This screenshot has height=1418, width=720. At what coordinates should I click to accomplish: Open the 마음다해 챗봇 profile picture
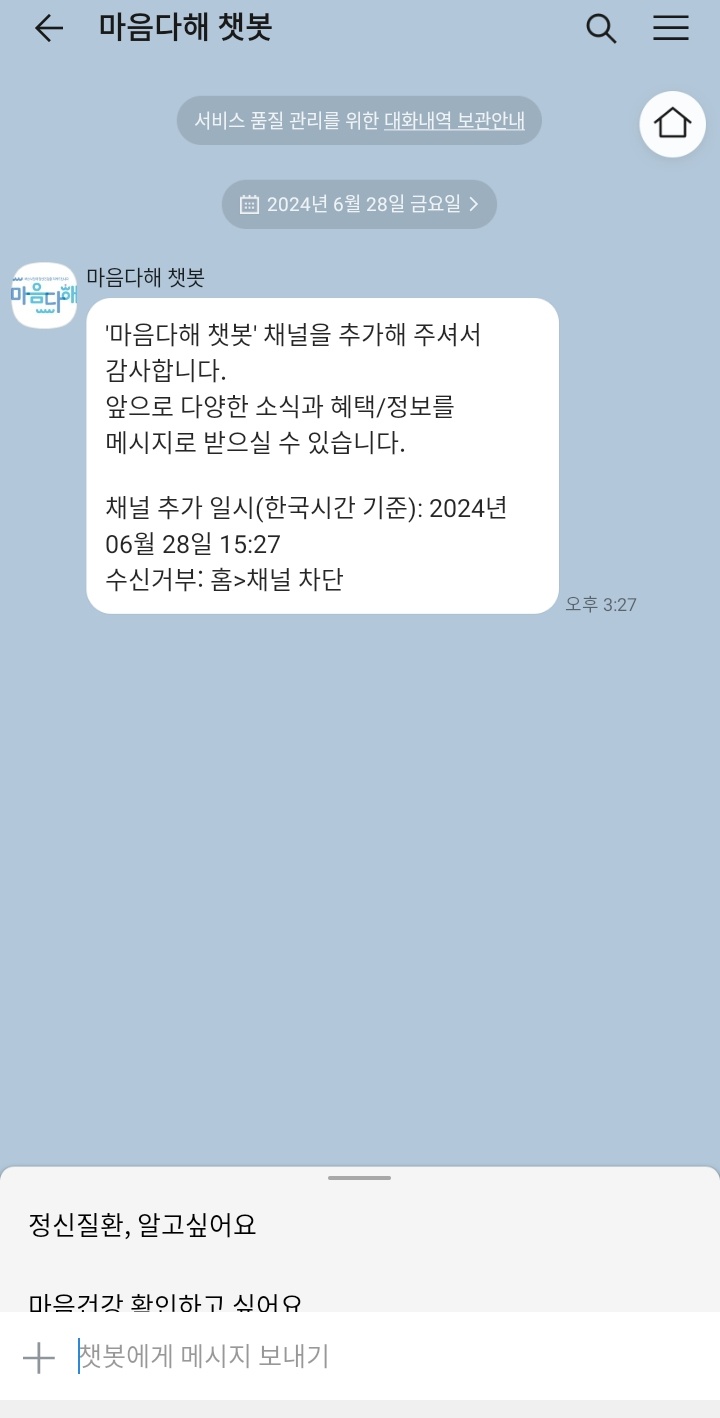pos(44,295)
